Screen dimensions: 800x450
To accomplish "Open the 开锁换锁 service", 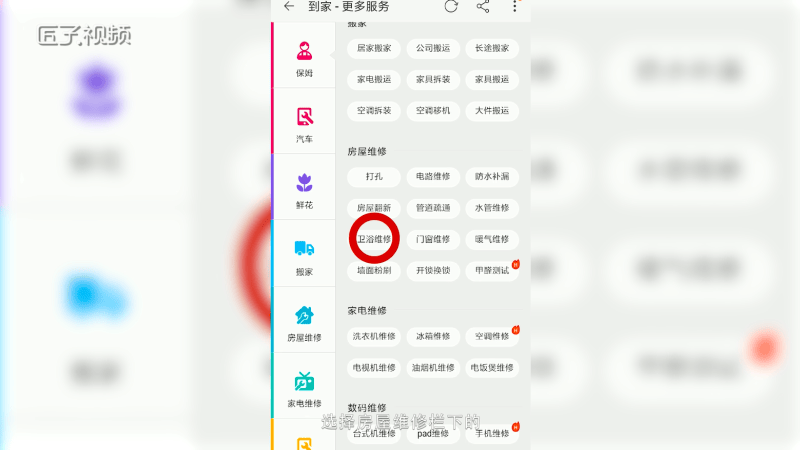I will pyautogui.click(x=433, y=270).
